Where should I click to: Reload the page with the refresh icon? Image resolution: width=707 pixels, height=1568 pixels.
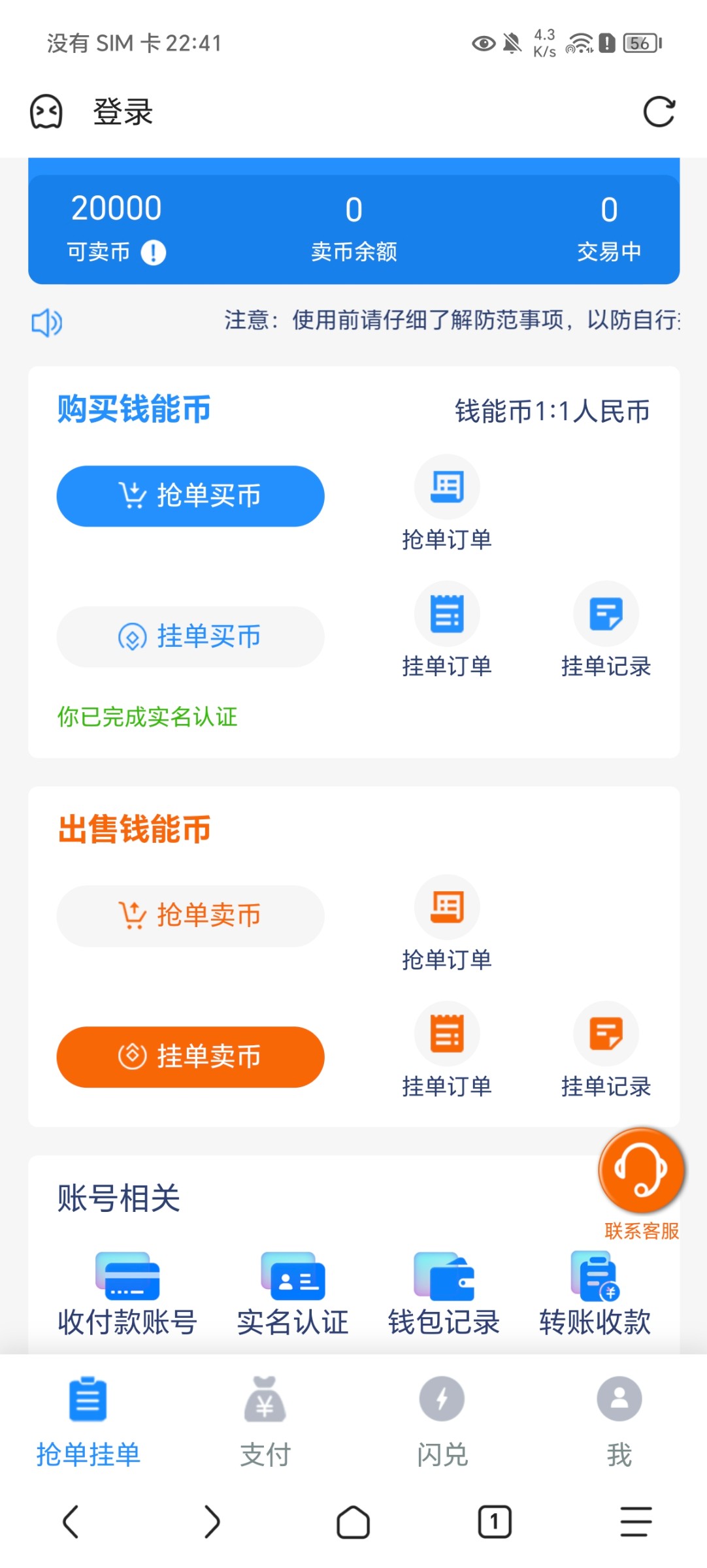(x=659, y=112)
